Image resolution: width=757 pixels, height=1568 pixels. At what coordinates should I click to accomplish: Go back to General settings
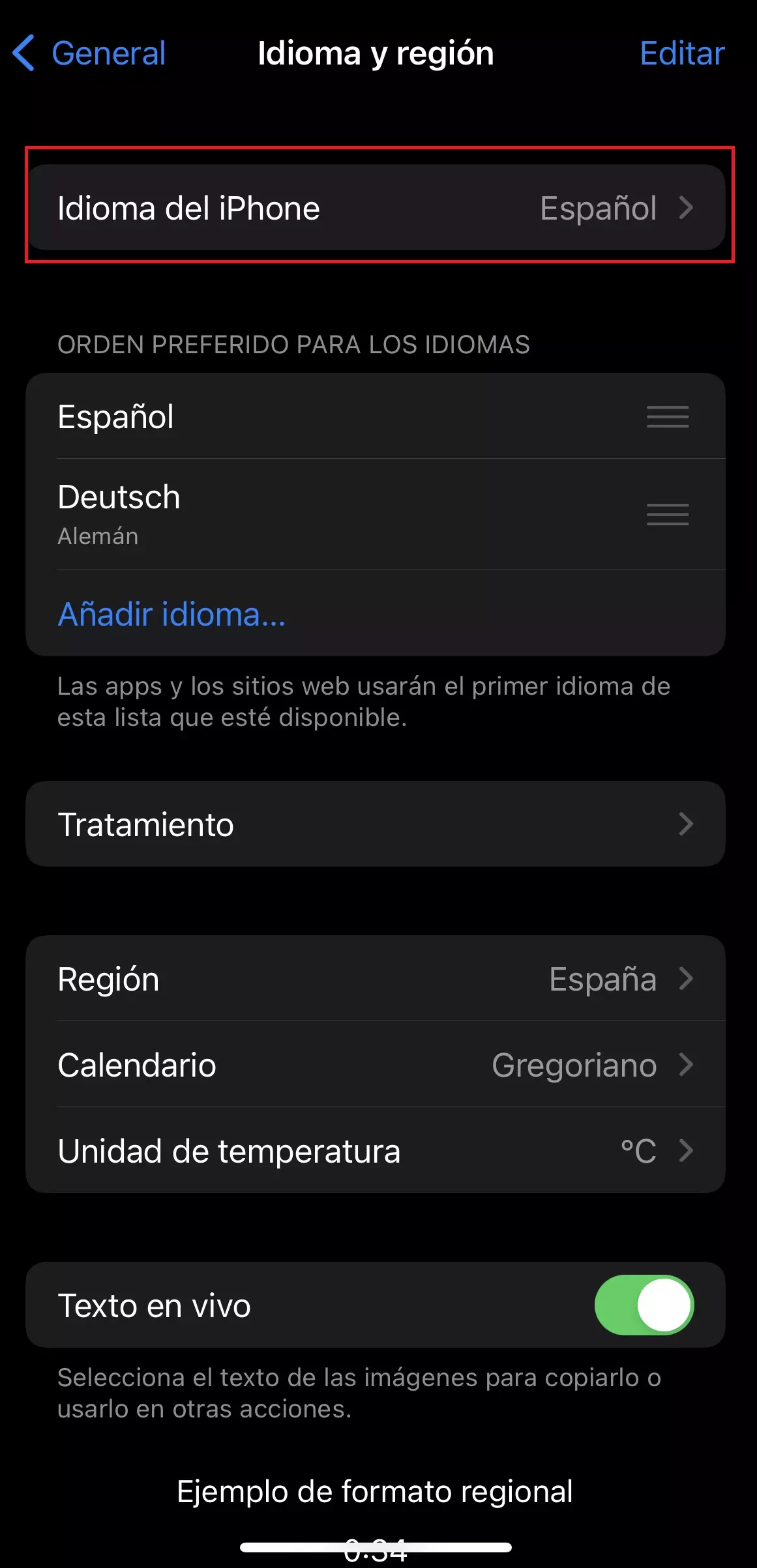[x=90, y=53]
